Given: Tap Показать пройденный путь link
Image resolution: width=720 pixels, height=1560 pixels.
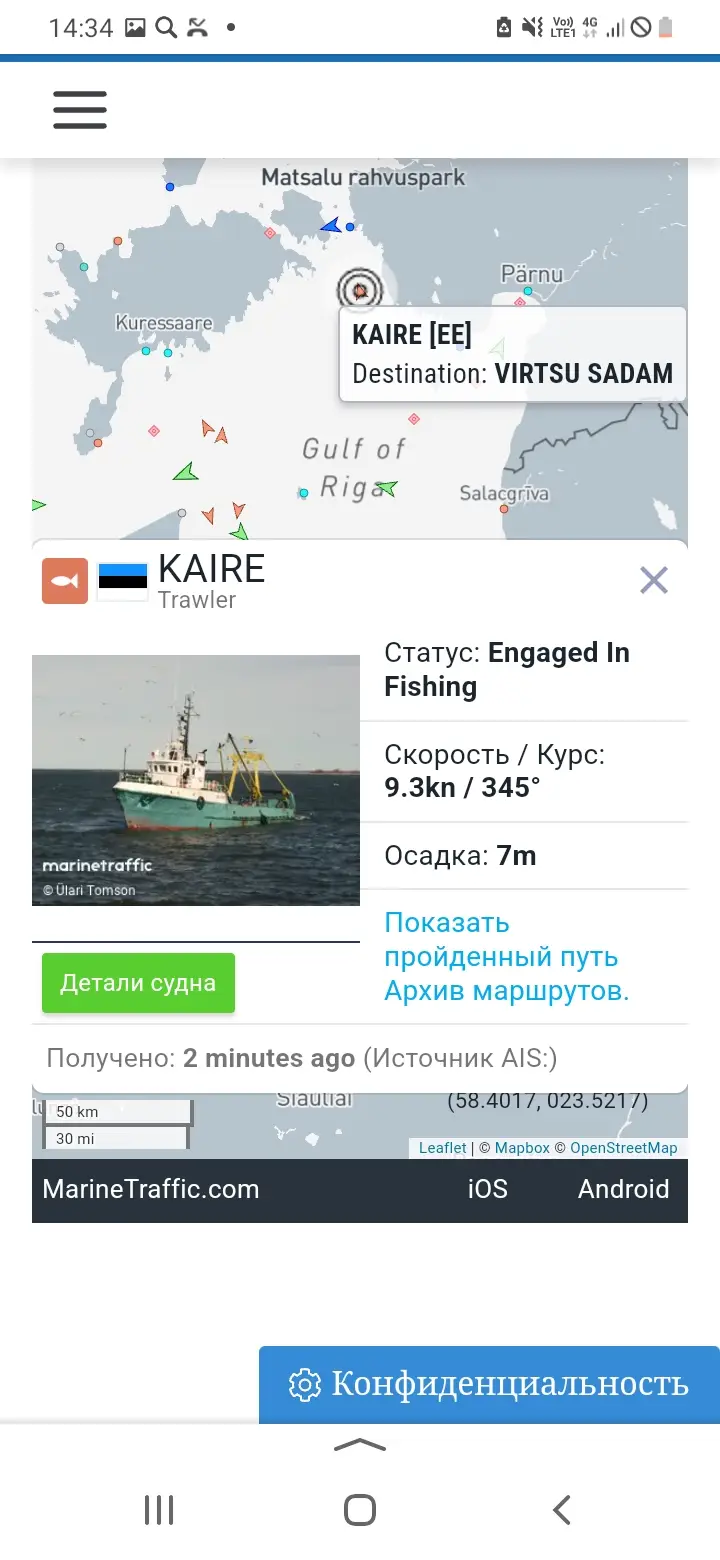Looking at the screenshot, I should click(x=500, y=940).
